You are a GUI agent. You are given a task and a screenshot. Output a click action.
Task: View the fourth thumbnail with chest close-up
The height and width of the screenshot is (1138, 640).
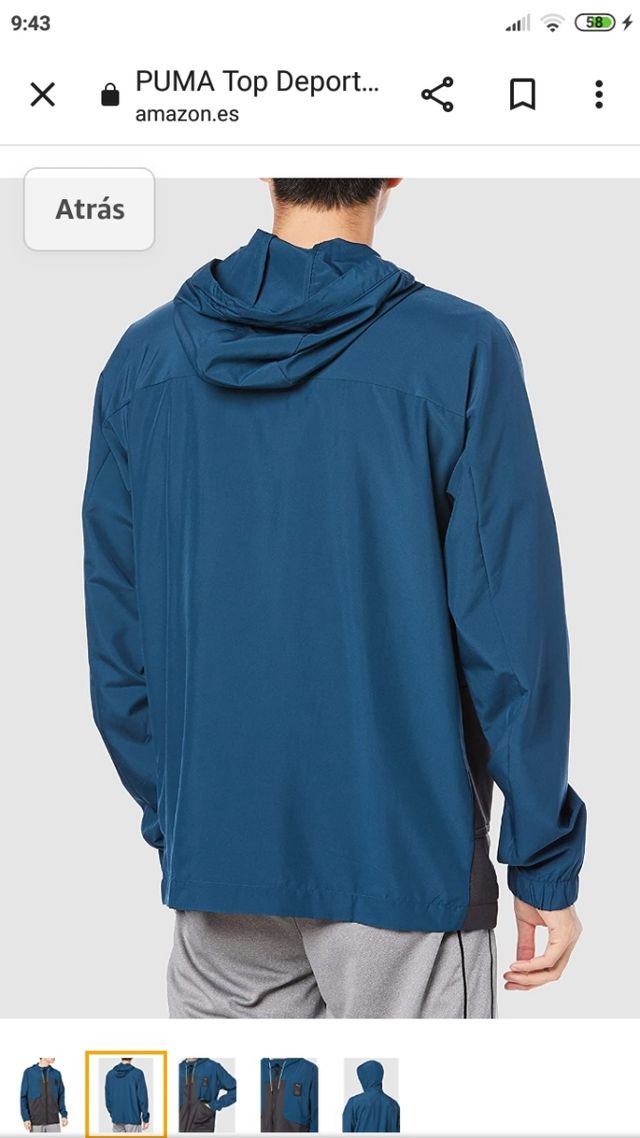point(289,1094)
